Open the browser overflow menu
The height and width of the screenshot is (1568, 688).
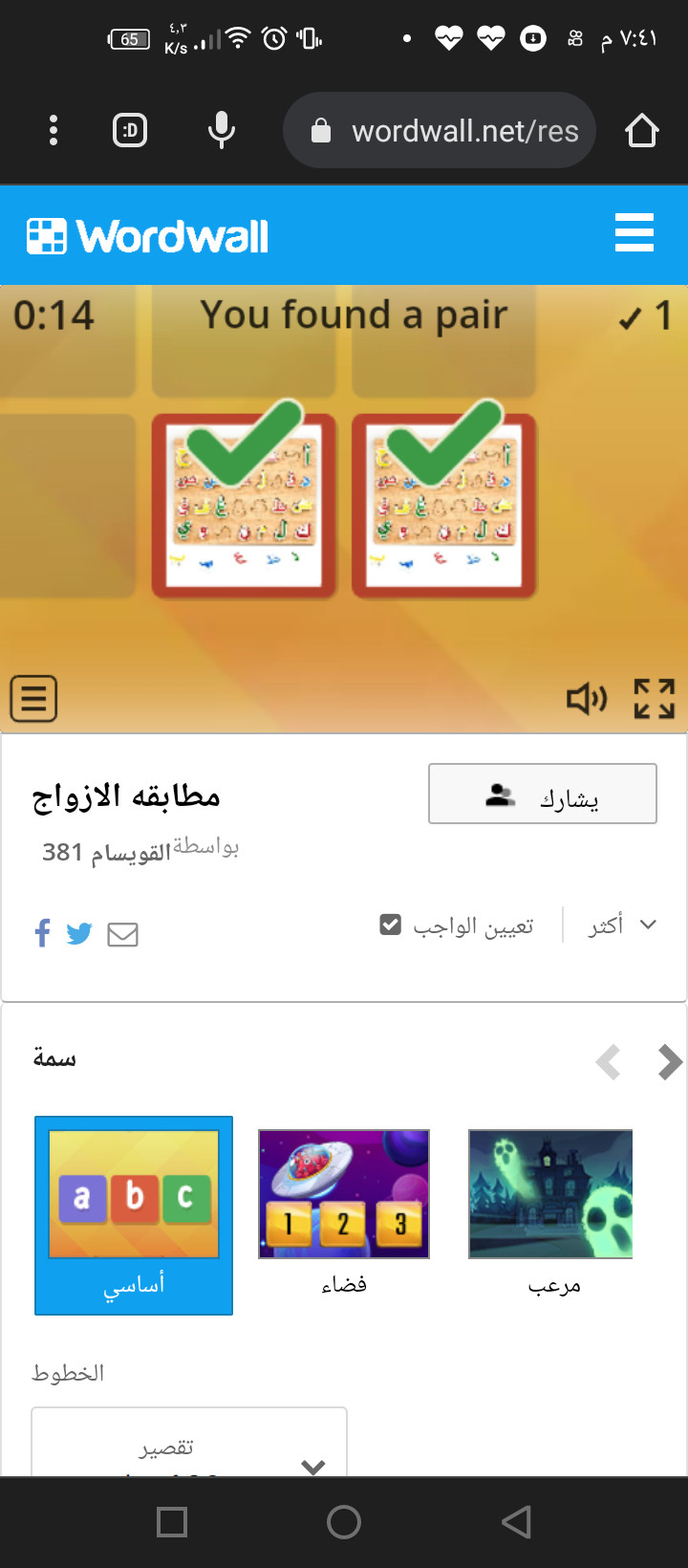[x=54, y=130]
